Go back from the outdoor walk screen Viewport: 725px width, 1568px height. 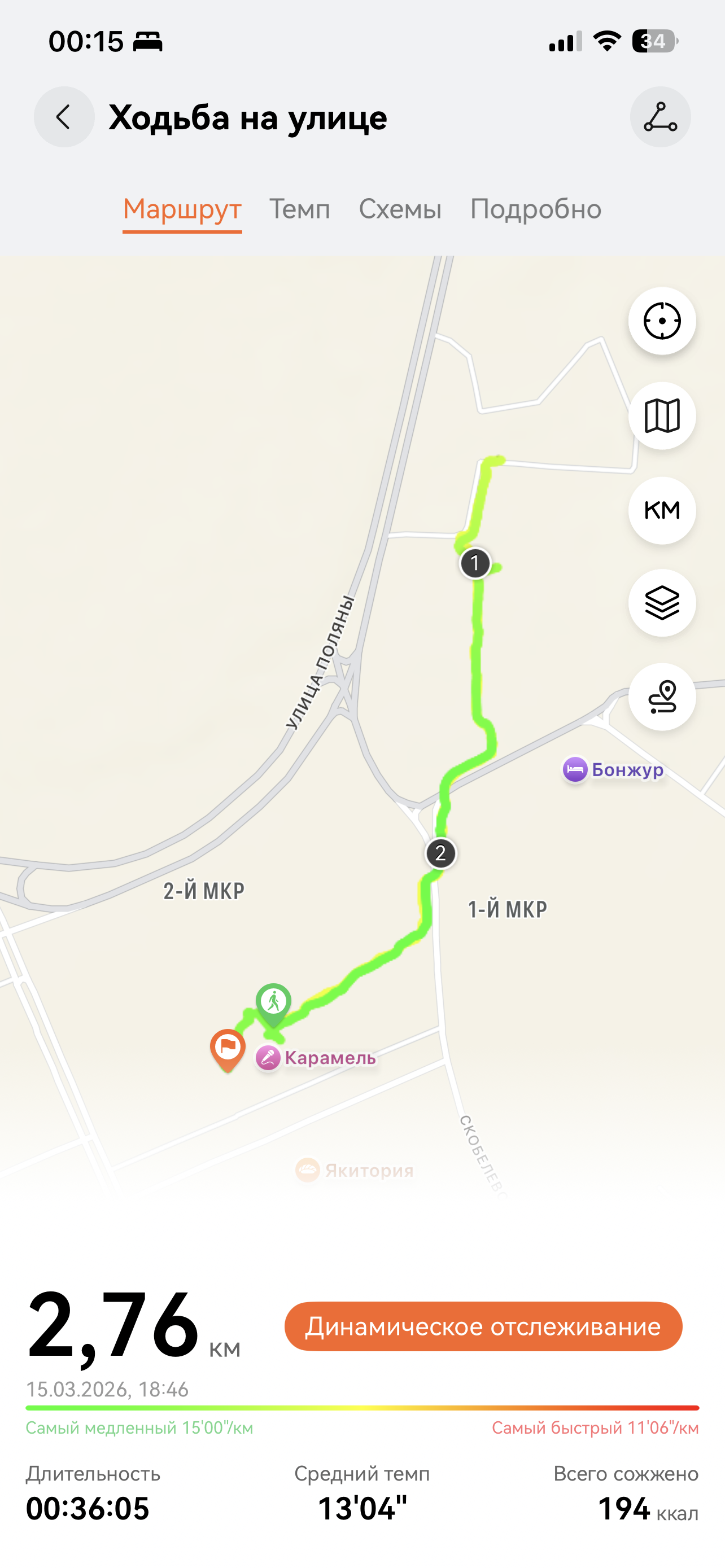pos(64,117)
